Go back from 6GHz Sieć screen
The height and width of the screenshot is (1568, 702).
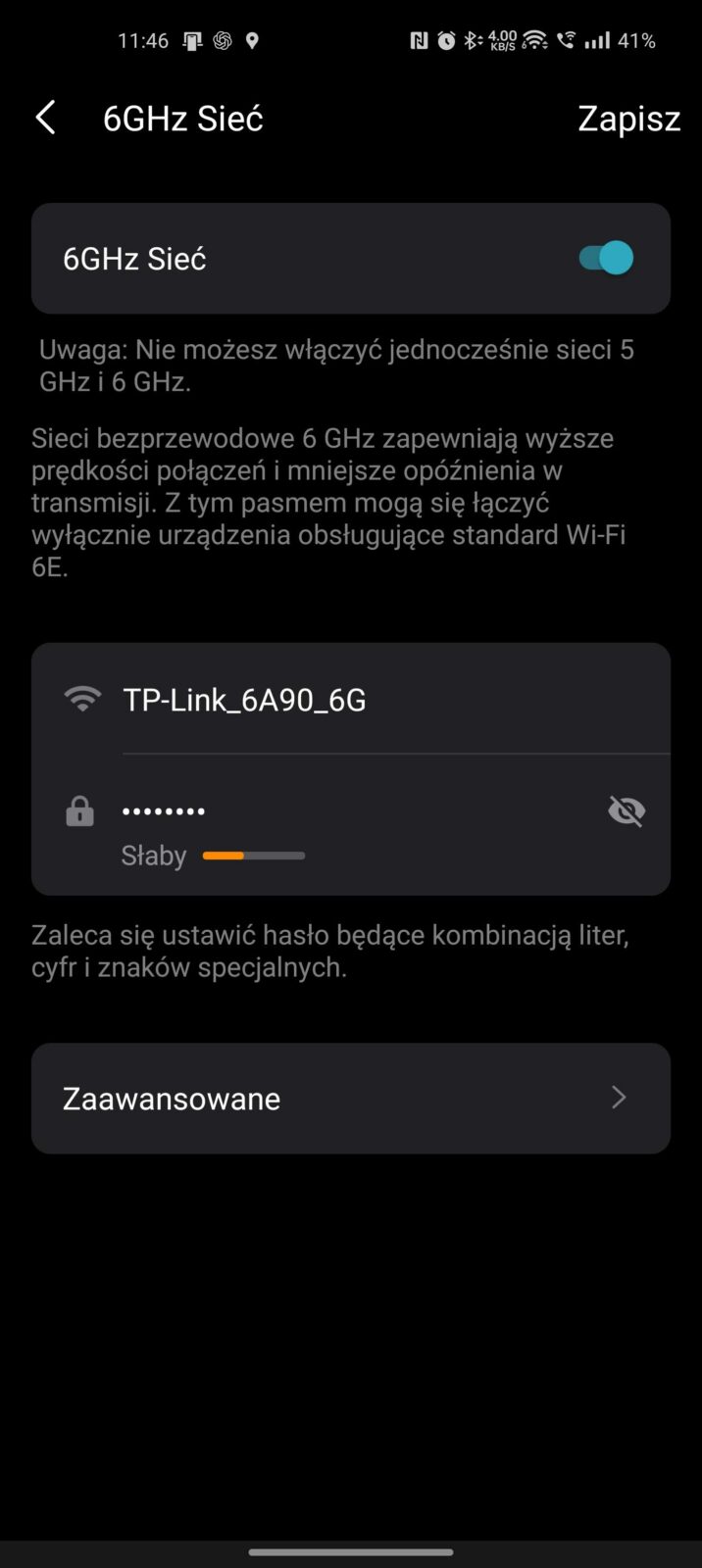pos(45,119)
